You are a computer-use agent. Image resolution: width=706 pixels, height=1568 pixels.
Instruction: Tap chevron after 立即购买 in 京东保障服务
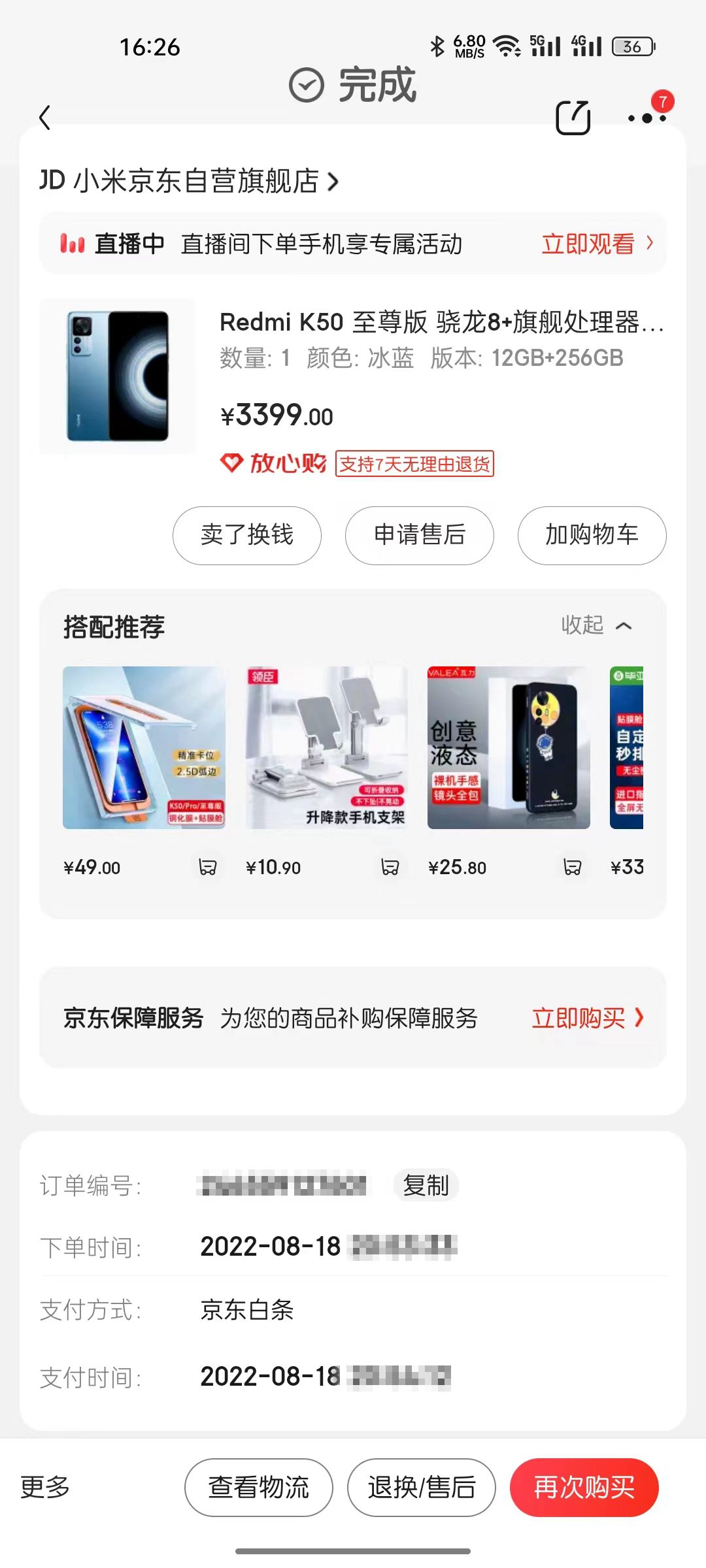coord(643,1018)
